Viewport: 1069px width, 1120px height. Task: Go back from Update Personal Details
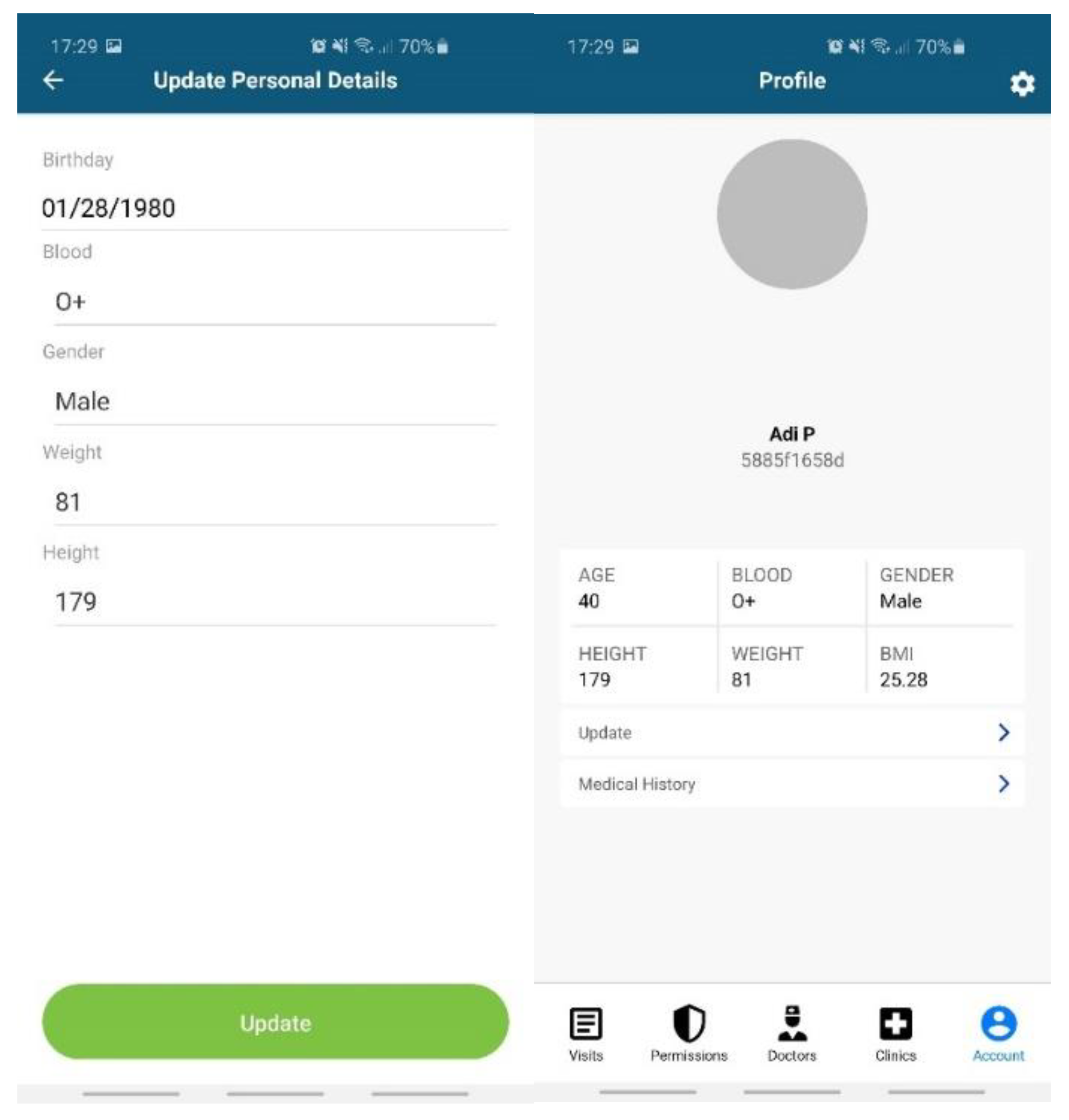click(x=53, y=80)
